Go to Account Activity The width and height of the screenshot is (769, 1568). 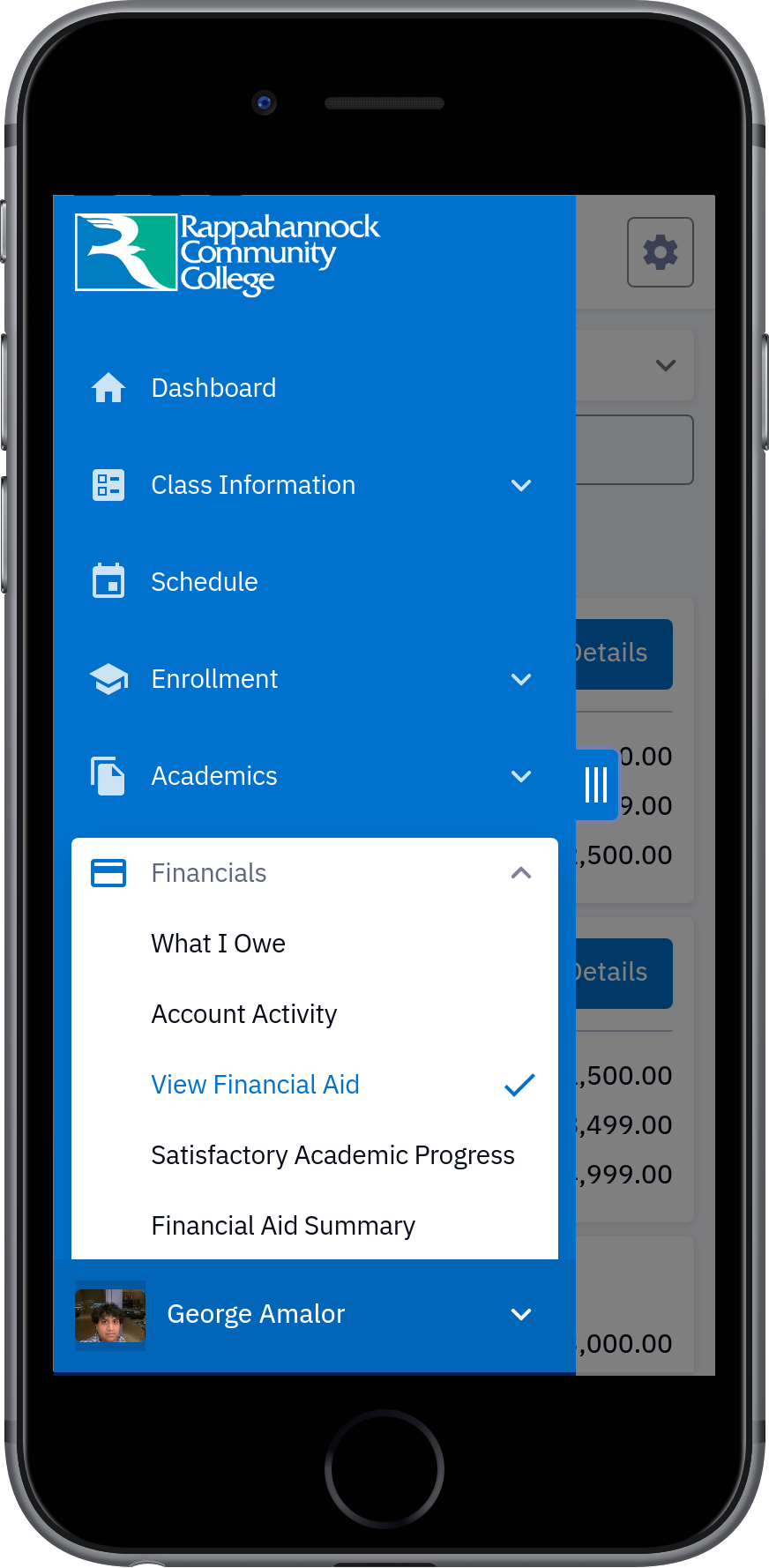[x=315, y=1014]
